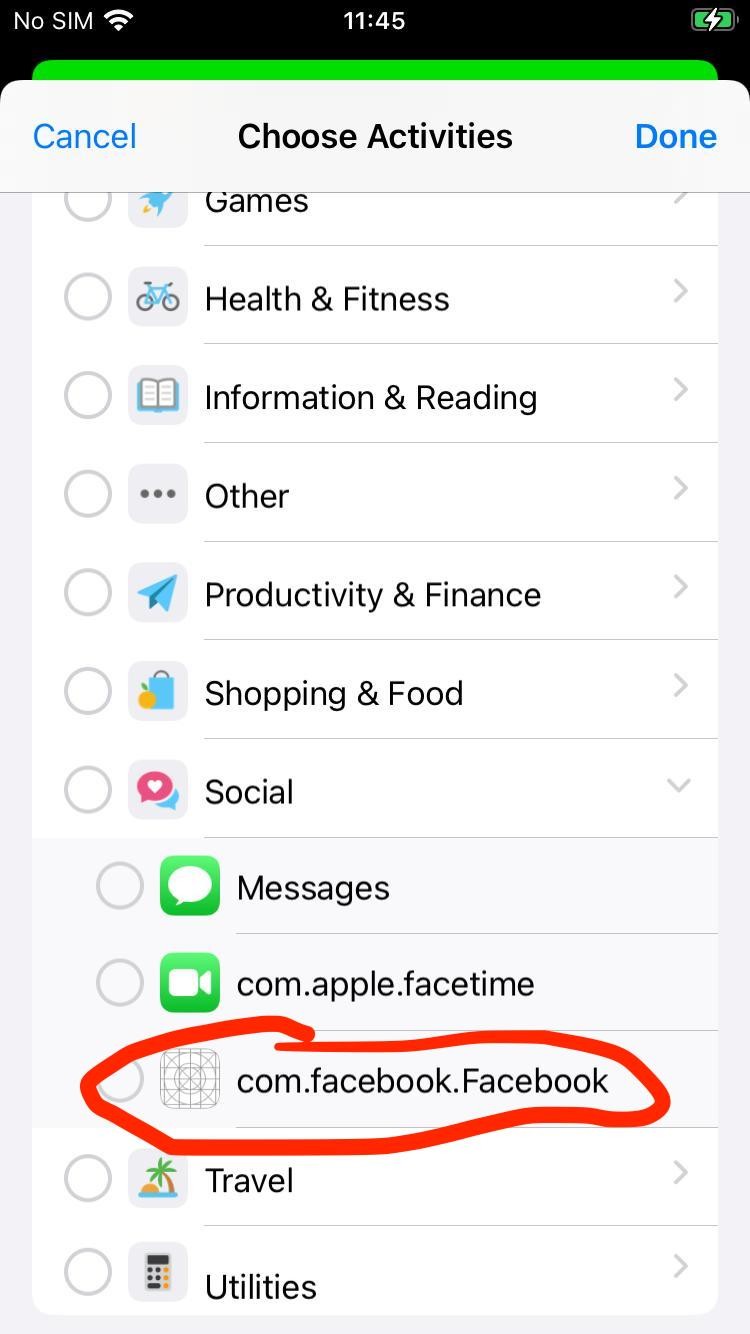Expand the Travel category
750x1334 pixels.
[680, 1173]
